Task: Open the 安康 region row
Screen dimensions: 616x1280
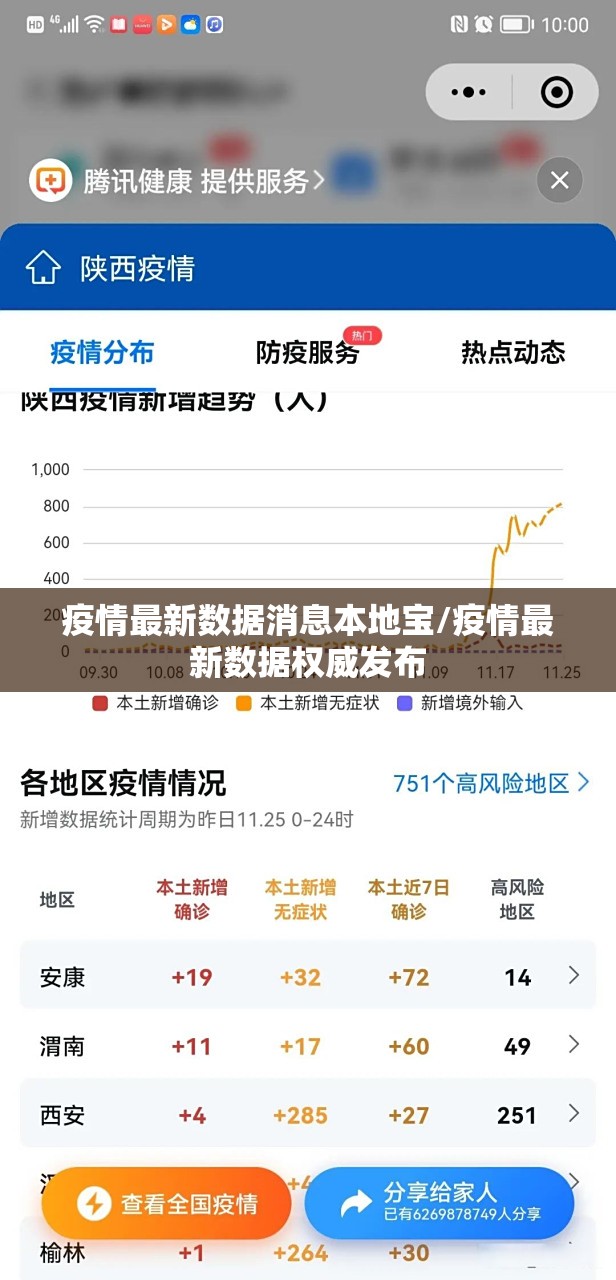Action: 308,976
